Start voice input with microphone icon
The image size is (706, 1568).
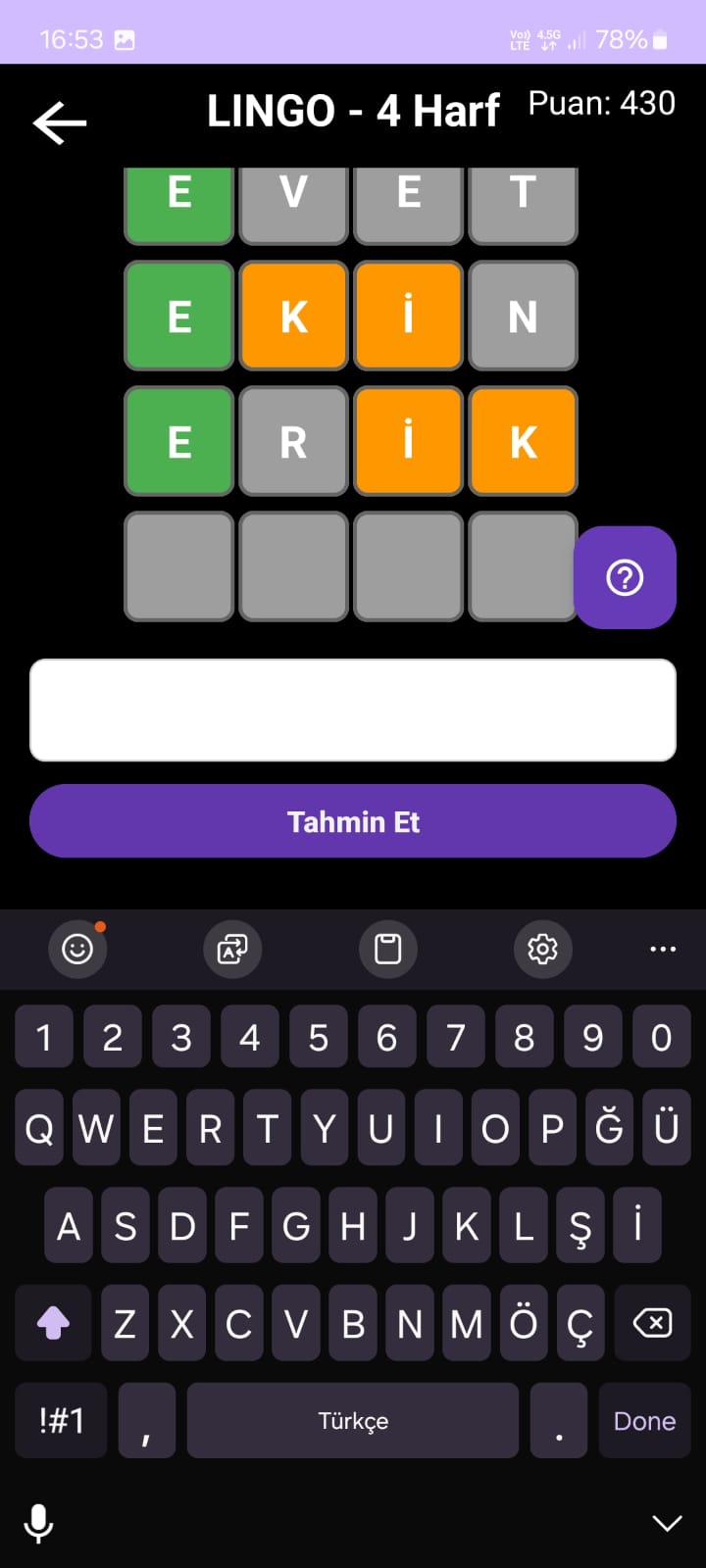click(x=38, y=1523)
